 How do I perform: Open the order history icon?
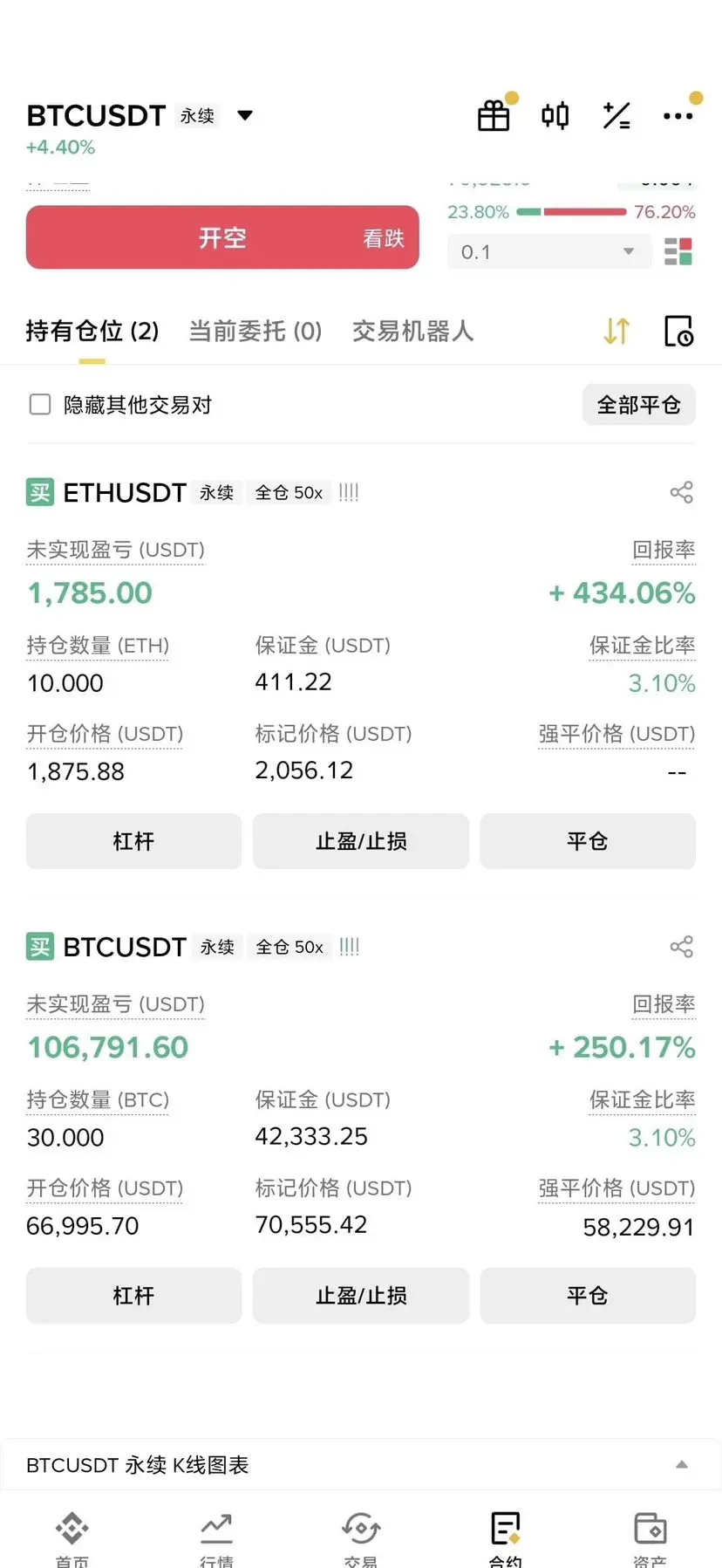[x=678, y=332]
